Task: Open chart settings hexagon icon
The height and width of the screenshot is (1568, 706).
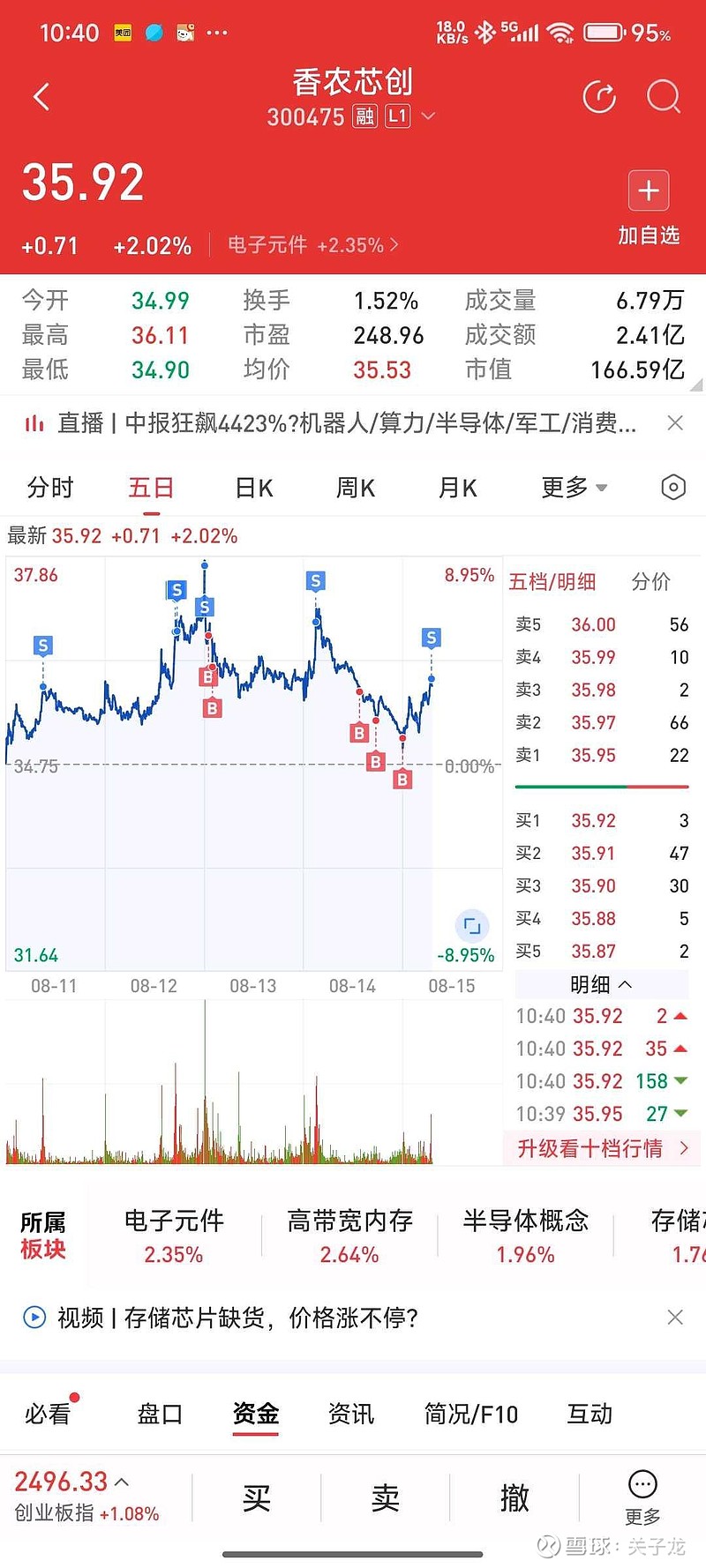Action: coord(673,487)
